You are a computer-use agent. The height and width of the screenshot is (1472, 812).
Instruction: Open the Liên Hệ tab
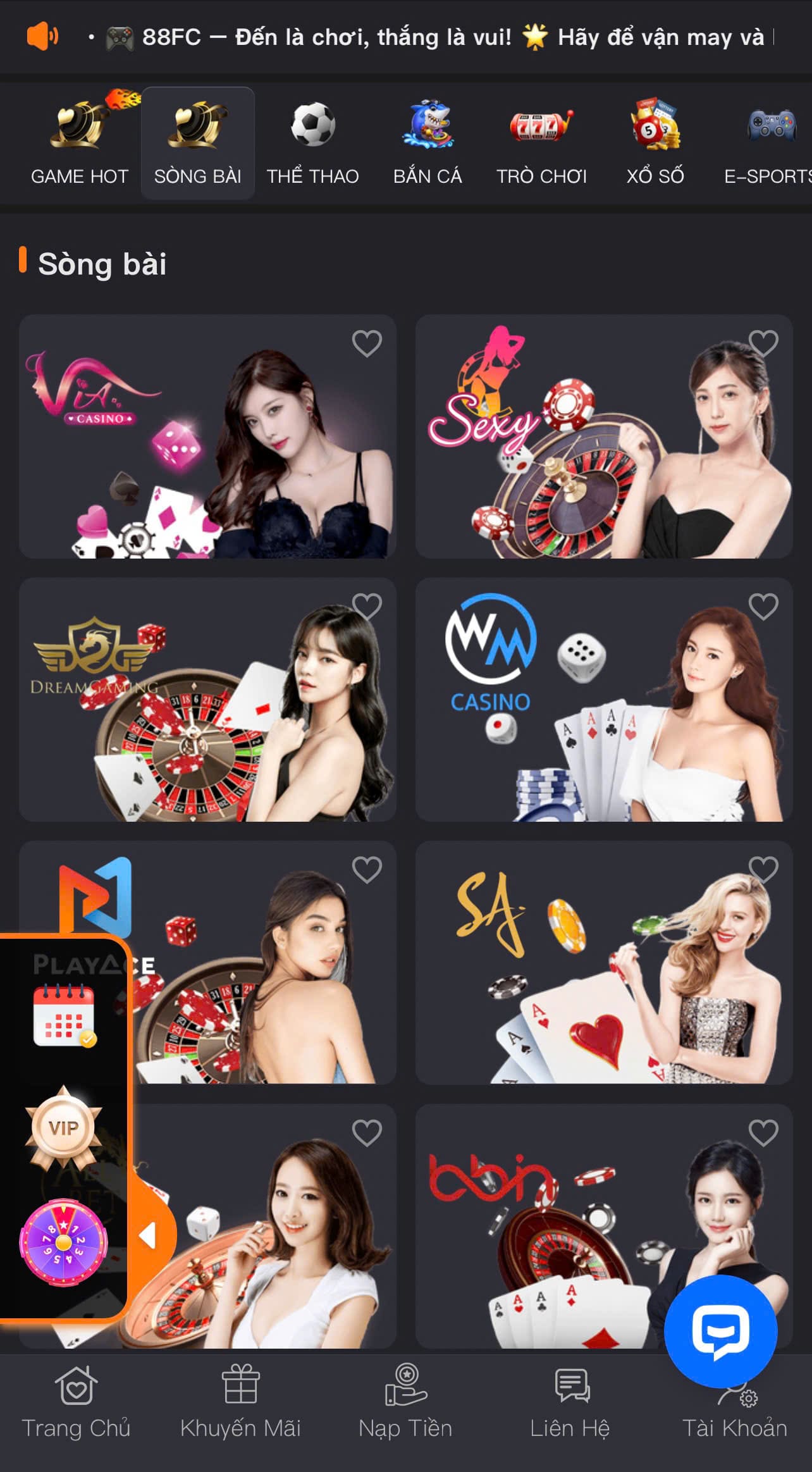click(570, 1402)
